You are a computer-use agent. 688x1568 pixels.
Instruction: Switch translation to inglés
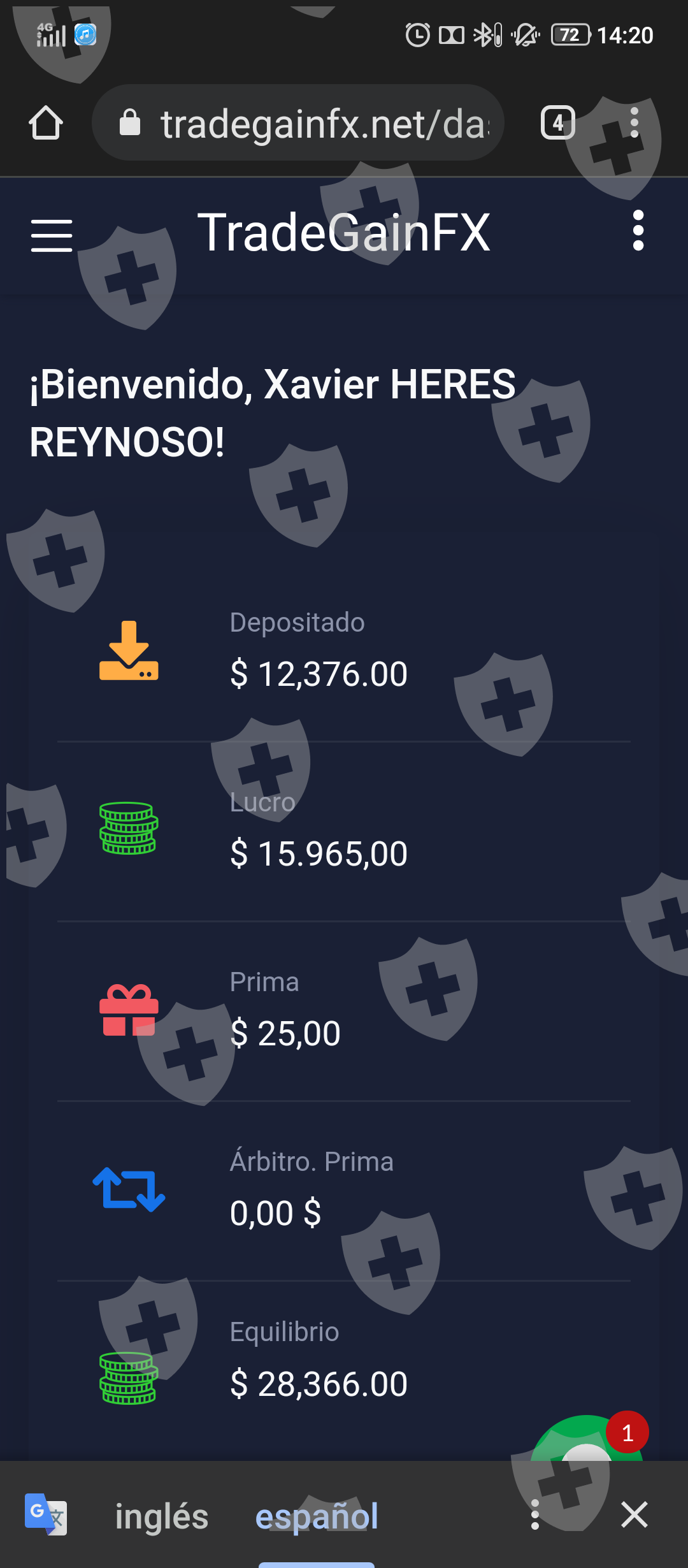click(x=161, y=1516)
